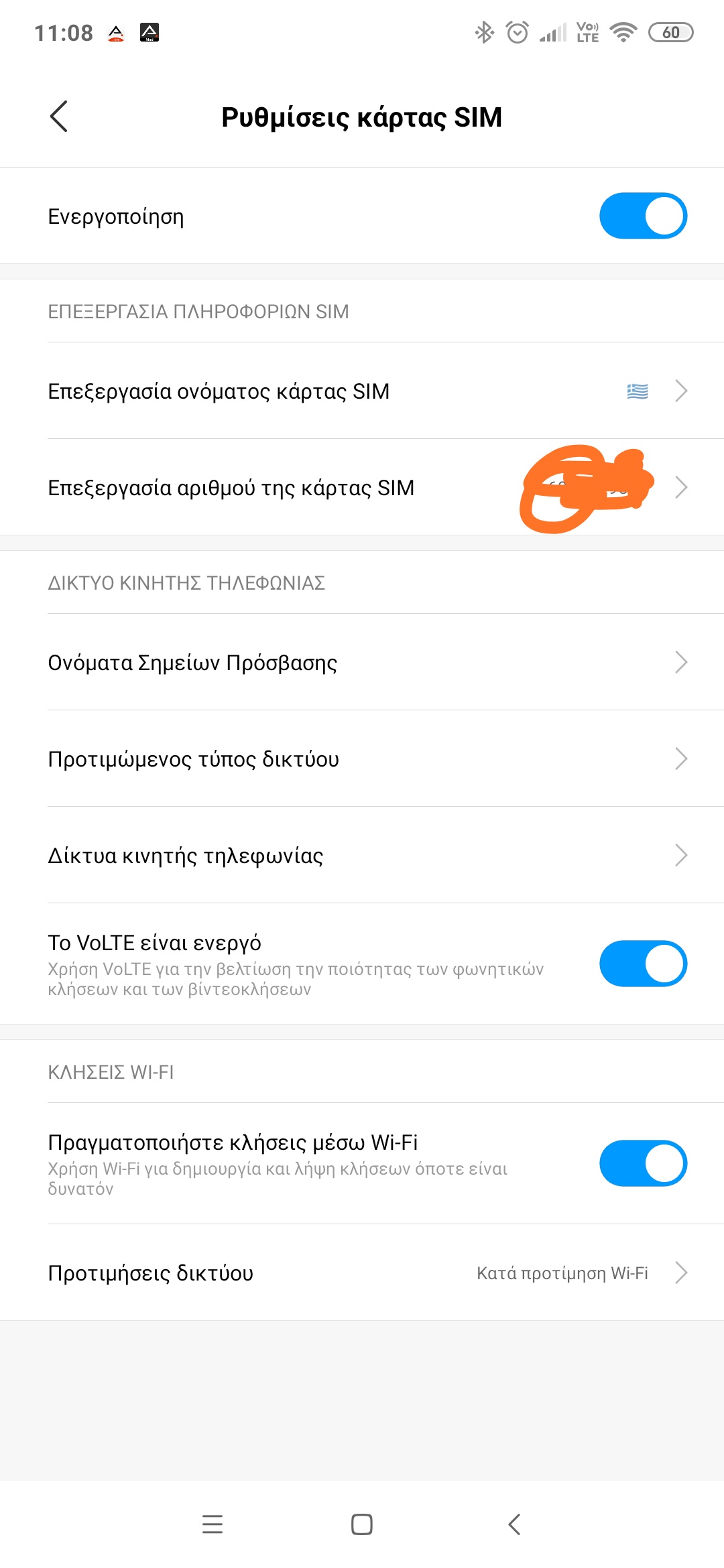
Task: Open Επεξεργασία αριθμού της κάρτας SIM
Action: pos(362,488)
